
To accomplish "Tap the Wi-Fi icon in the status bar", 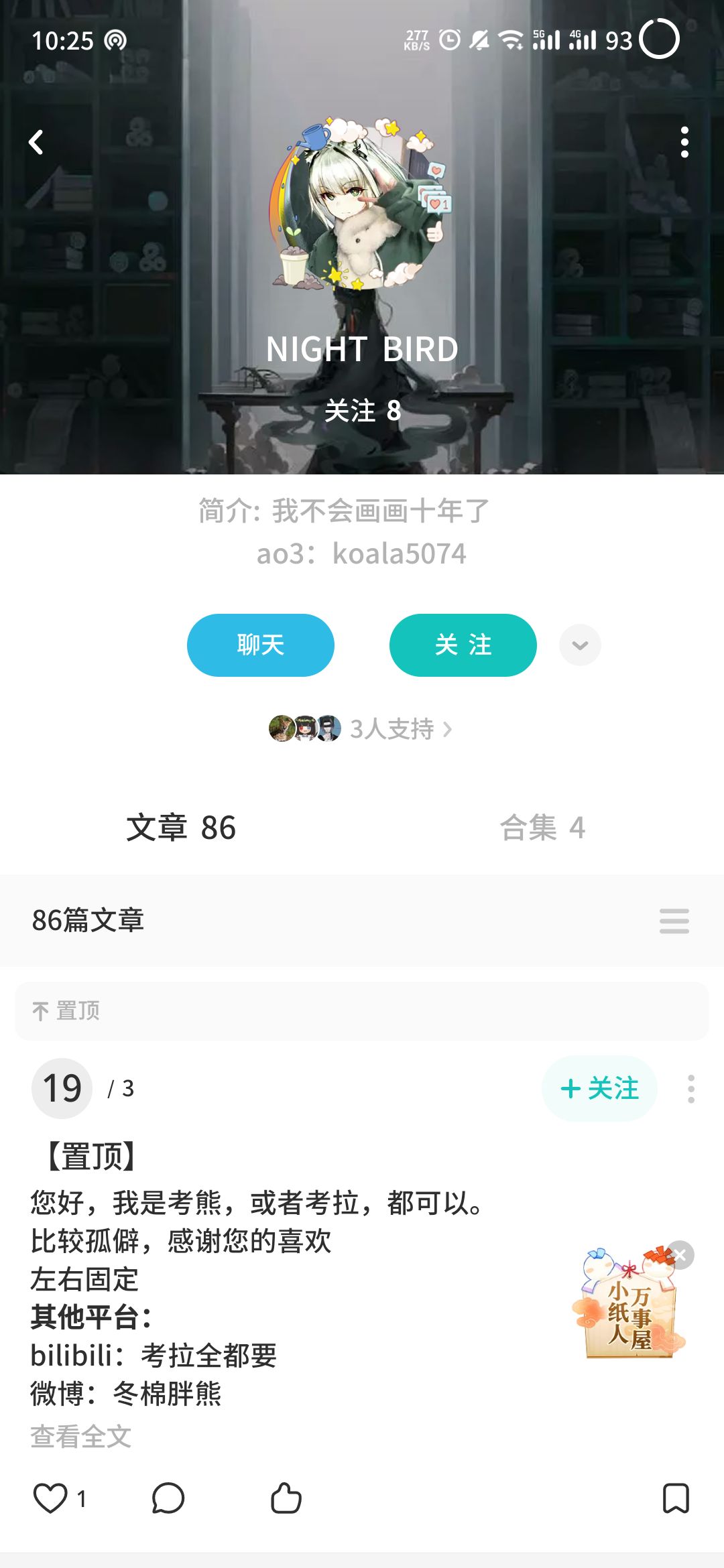I will point(510,40).
